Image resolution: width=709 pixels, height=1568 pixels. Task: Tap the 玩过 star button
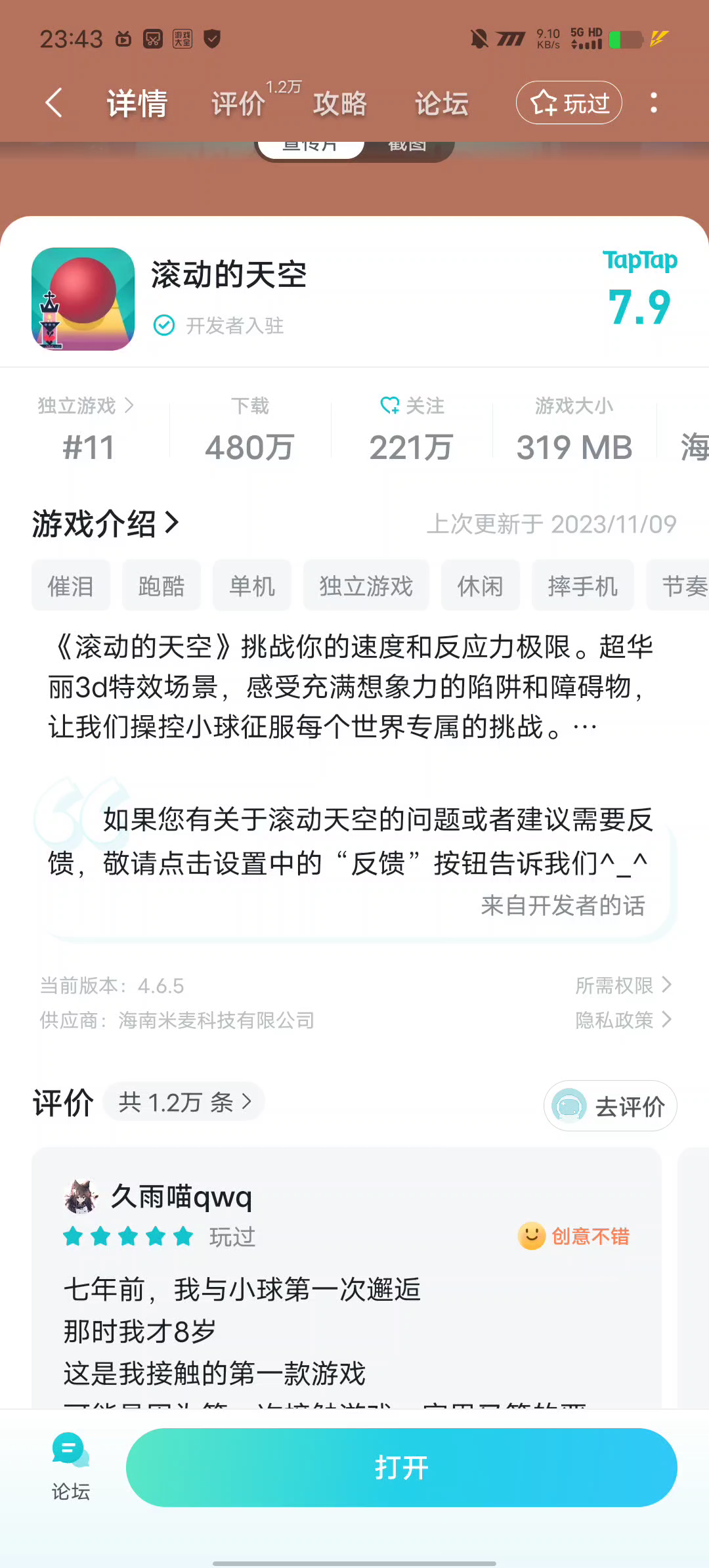(x=569, y=103)
